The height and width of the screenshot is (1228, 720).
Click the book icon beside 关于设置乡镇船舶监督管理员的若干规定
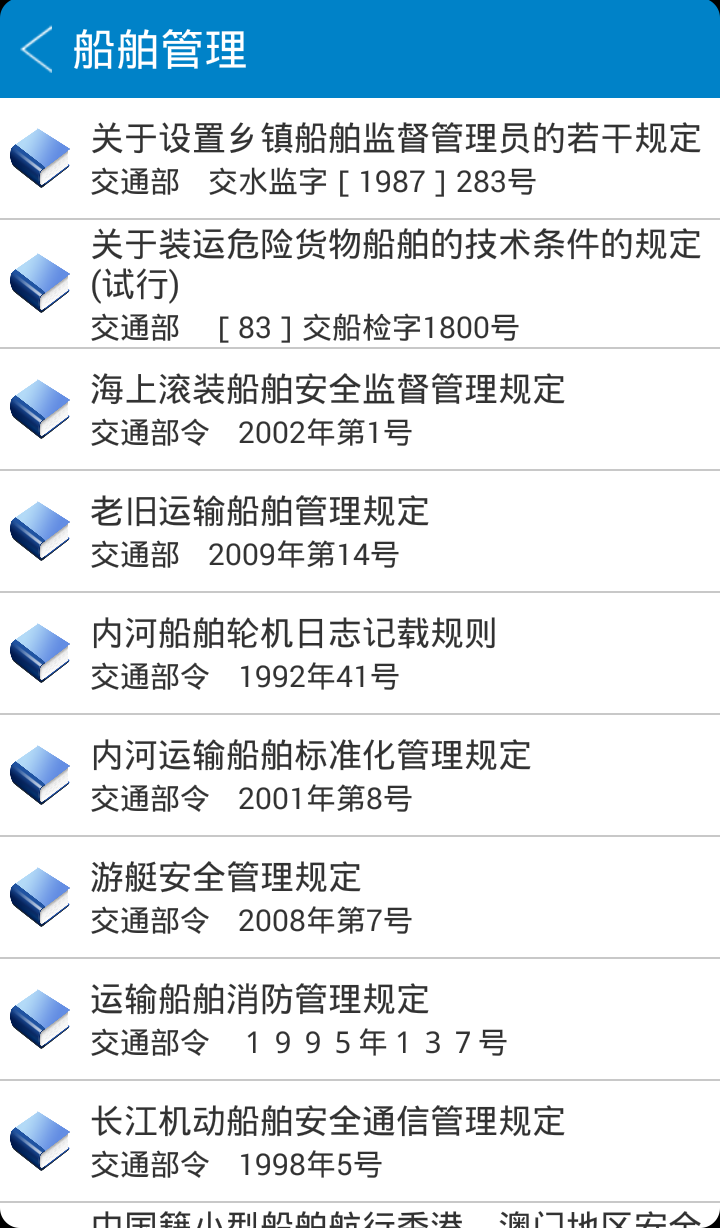(x=38, y=158)
